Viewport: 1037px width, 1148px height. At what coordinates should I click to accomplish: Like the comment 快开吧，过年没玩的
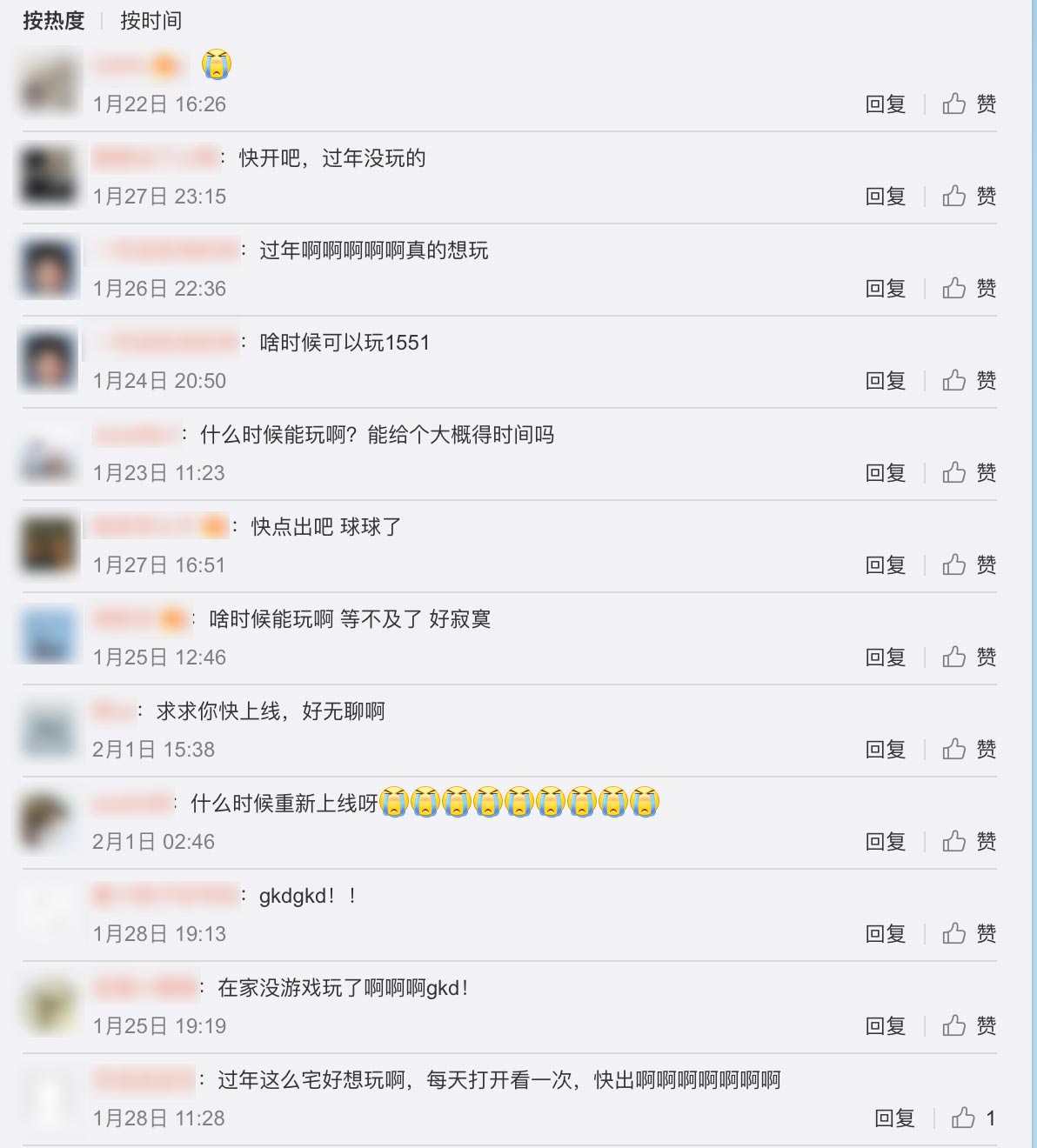pos(969,197)
